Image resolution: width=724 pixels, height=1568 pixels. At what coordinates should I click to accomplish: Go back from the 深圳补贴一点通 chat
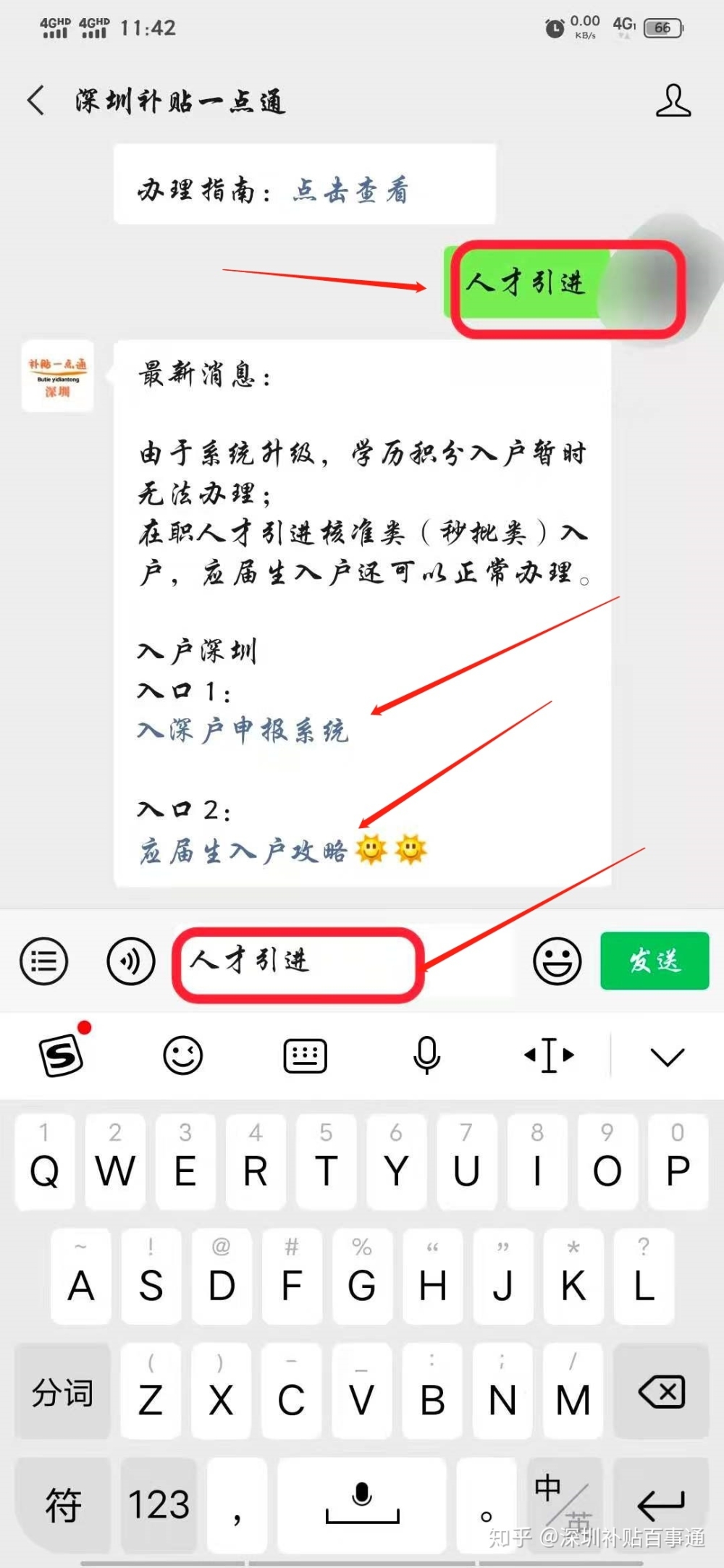(x=36, y=100)
